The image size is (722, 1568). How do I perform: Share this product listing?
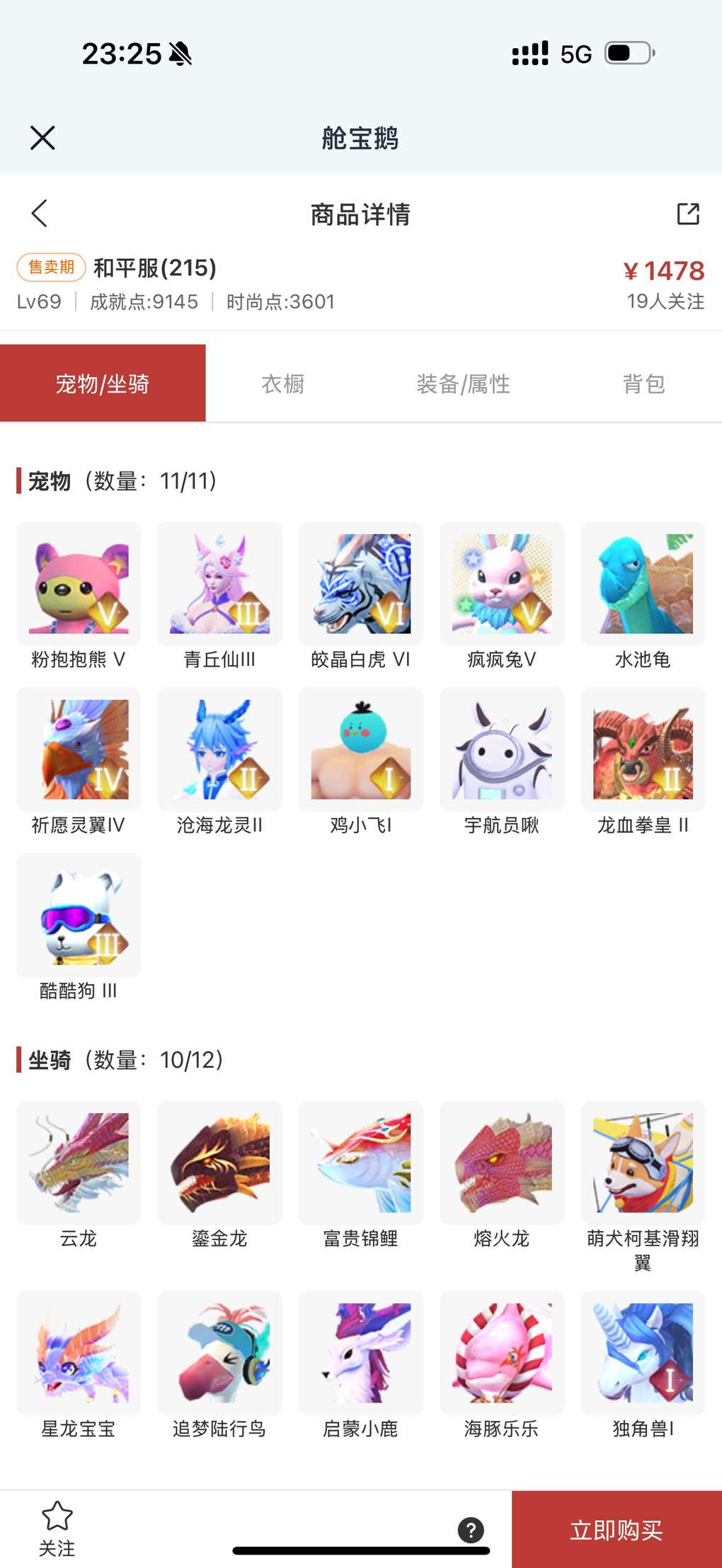tap(687, 214)
